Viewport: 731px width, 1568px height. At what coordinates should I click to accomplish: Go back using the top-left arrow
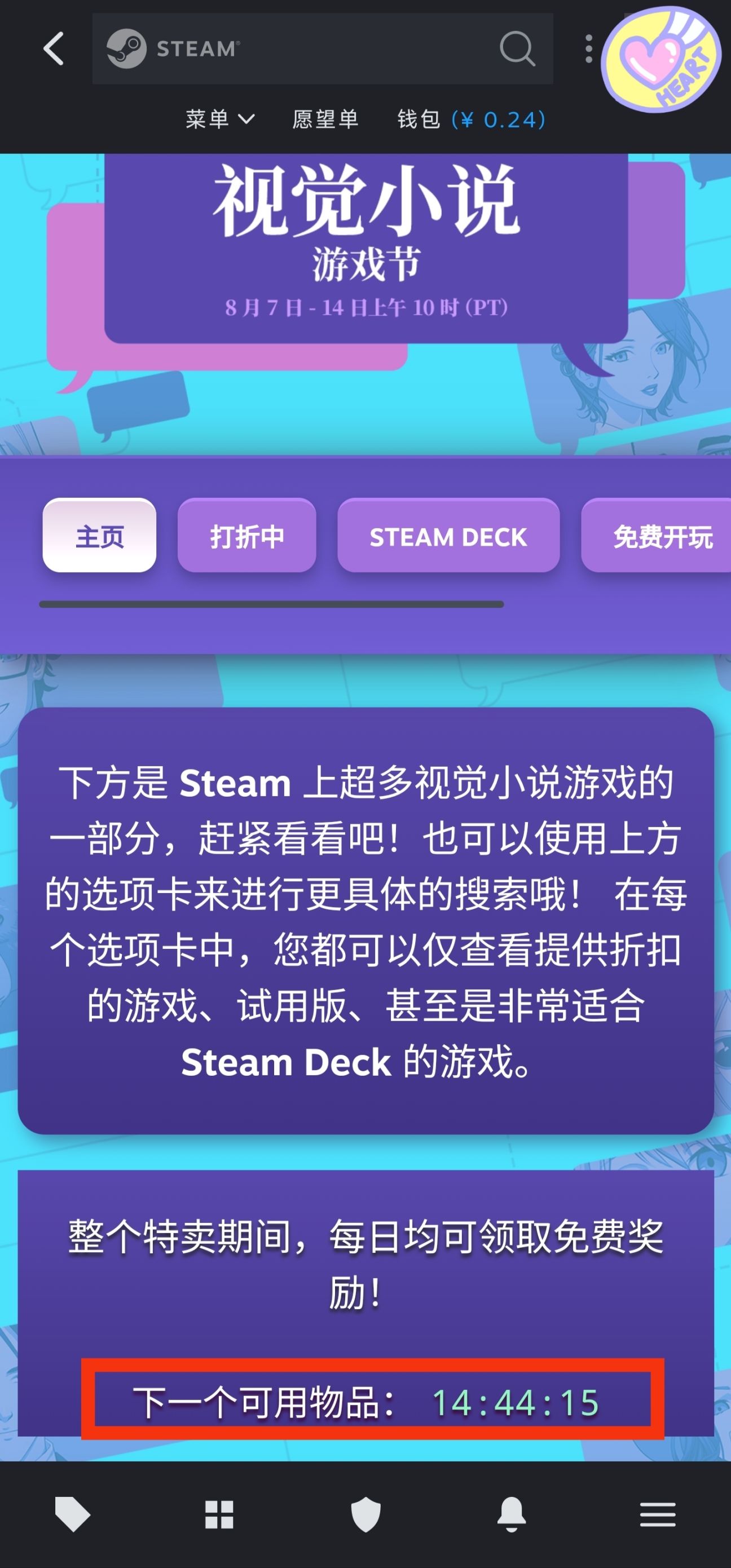point(54,48)
